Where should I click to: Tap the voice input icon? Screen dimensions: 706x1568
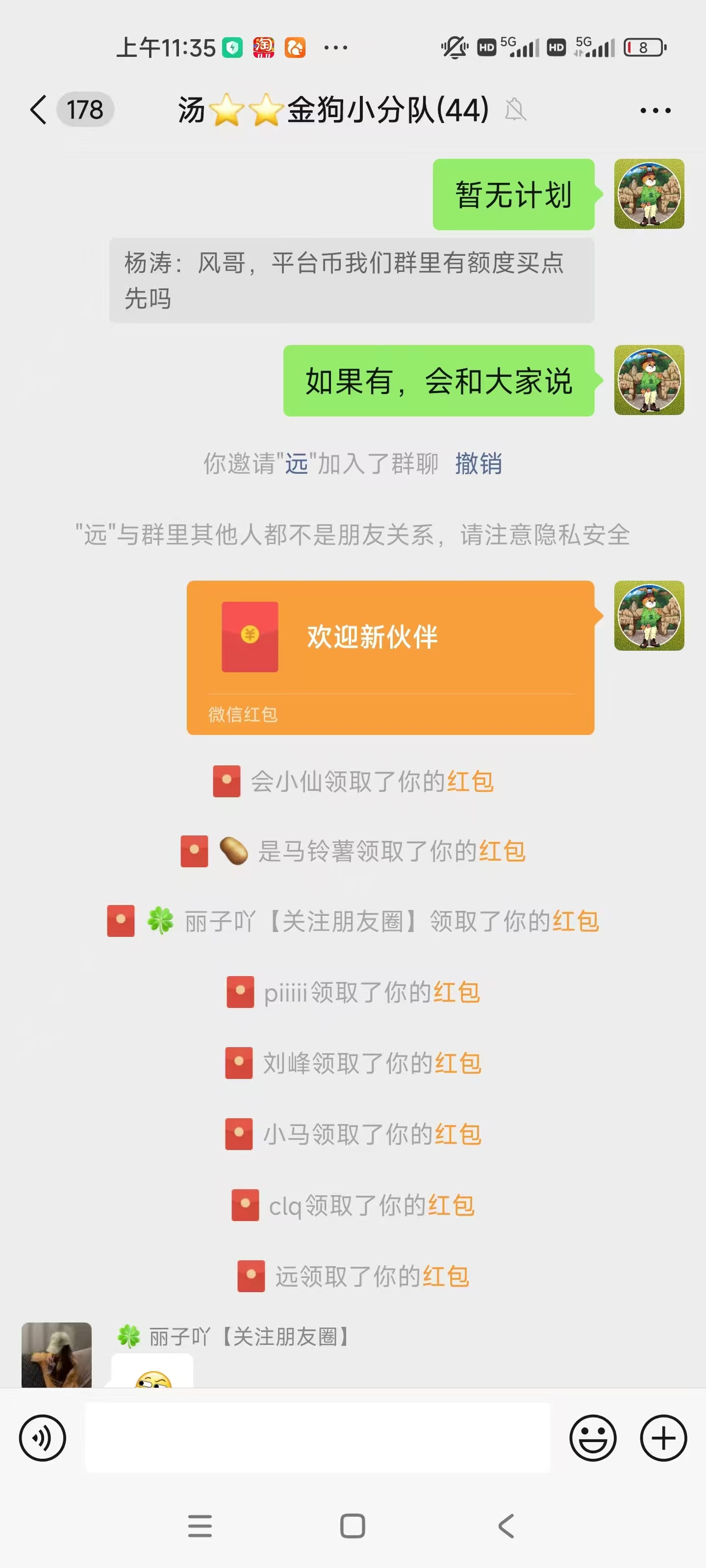pos(41,1438)
